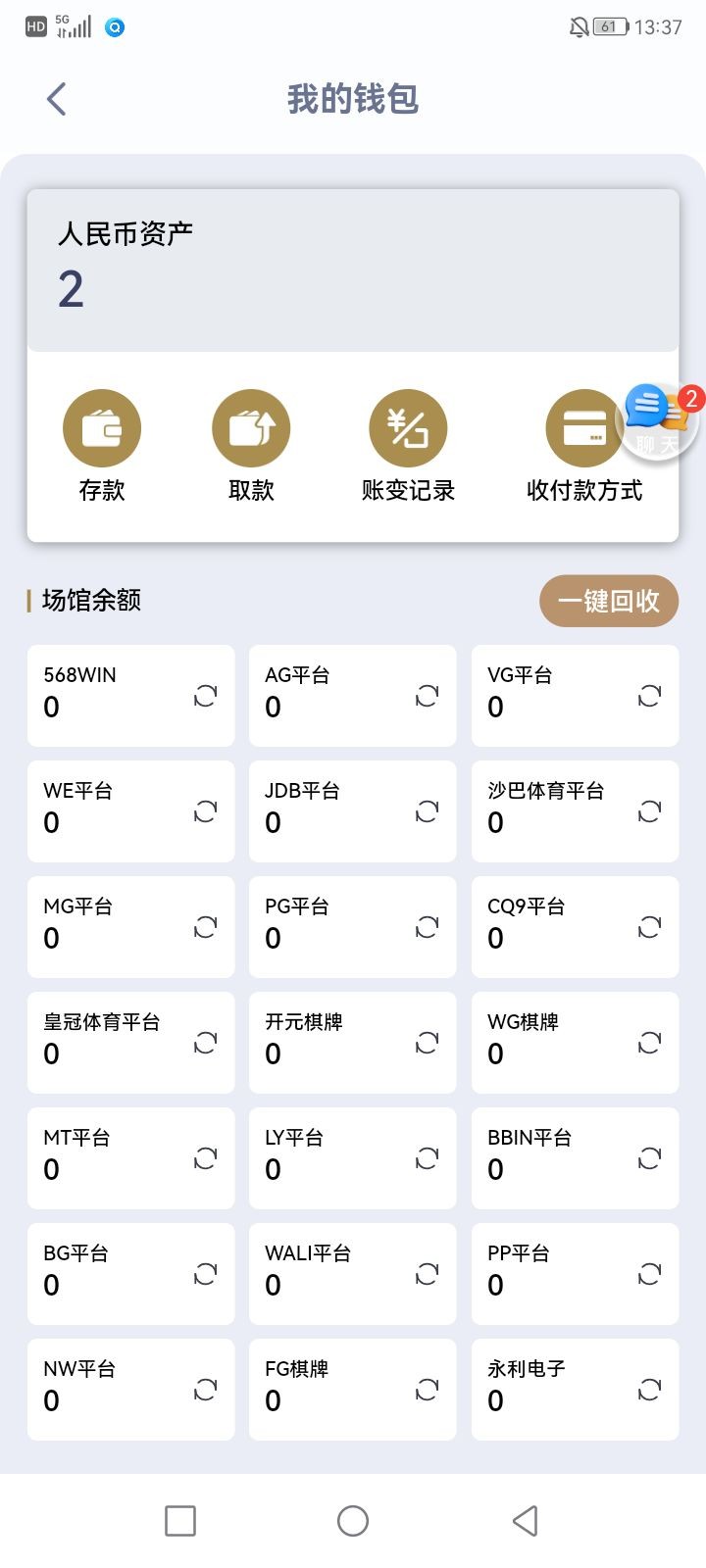This screenshot has height=1568, width=706.
Task: Tap the 一键回收 button
Action: click(609, 601)
